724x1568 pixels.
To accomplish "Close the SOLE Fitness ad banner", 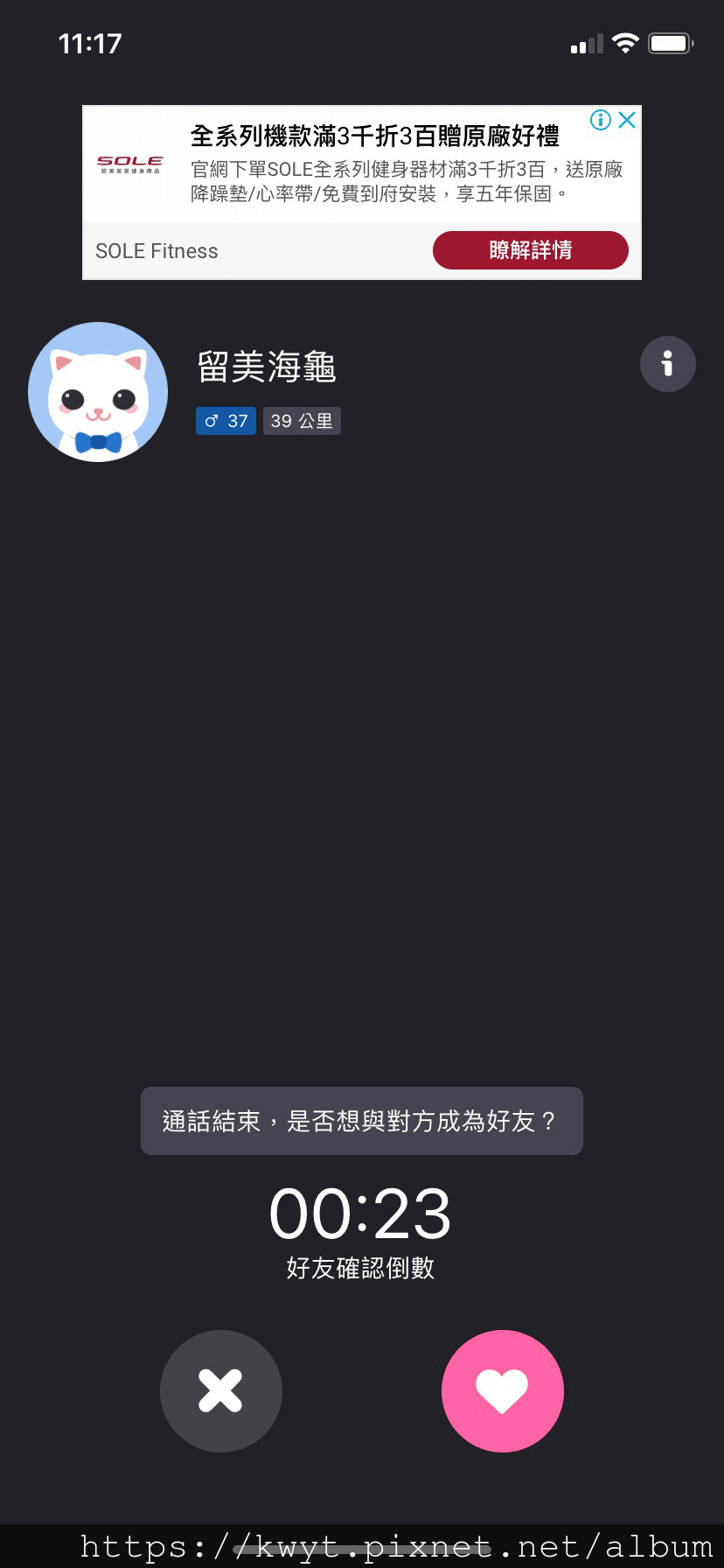I will (627, 120).
